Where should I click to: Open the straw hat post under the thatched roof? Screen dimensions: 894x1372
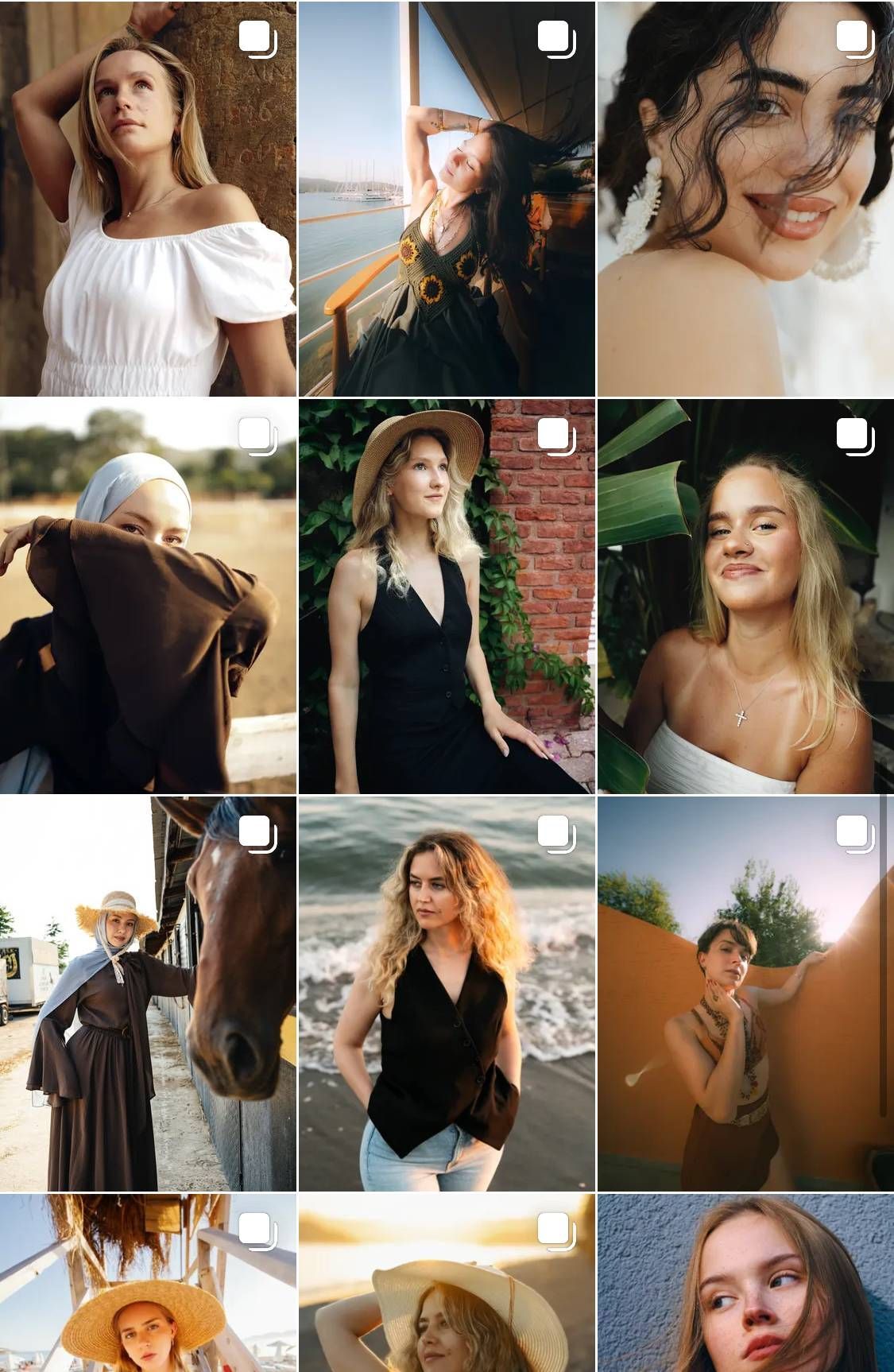coord(148,1284)
